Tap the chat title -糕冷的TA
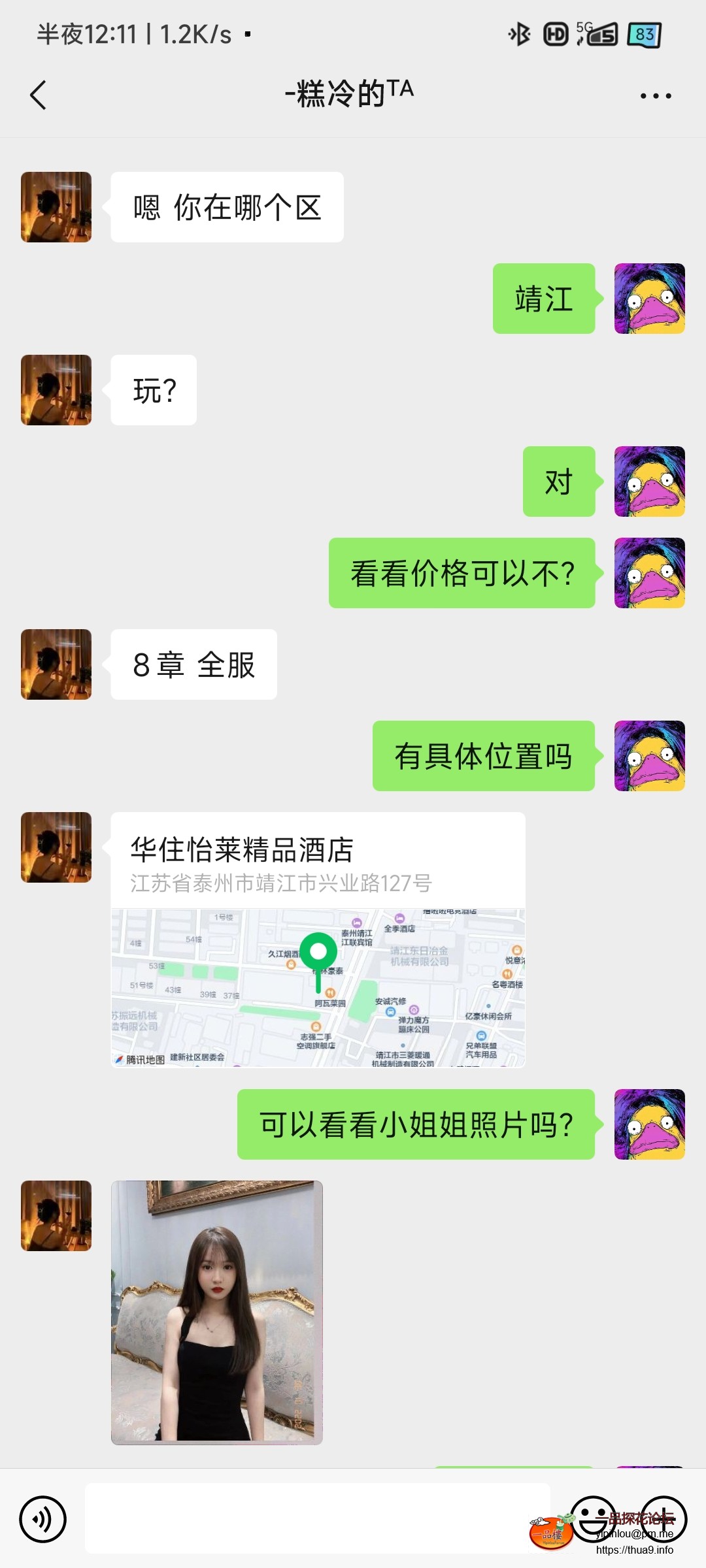The image size is (706, 1568). coord(350,92)
